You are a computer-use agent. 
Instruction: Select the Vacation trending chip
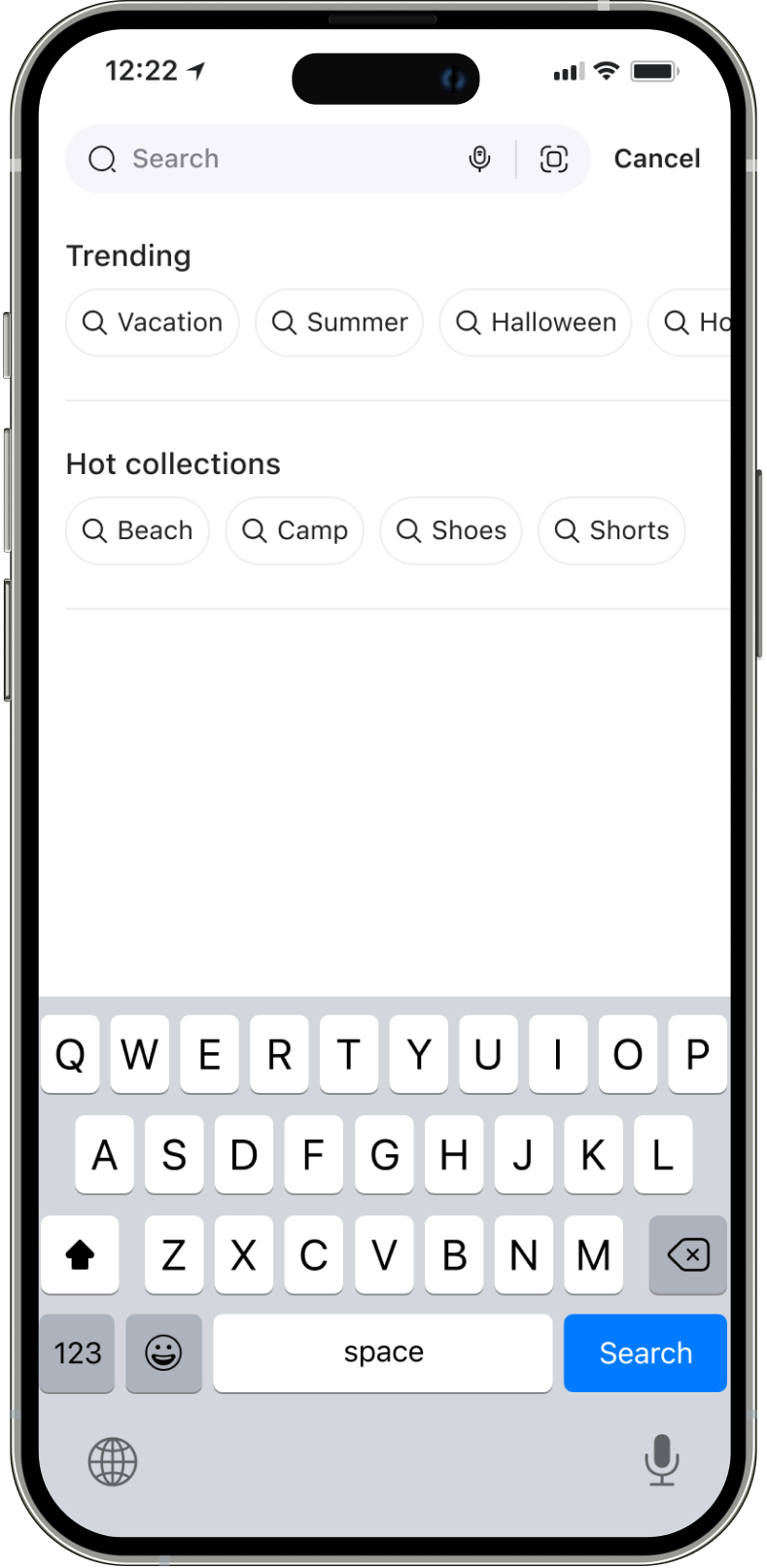pos(153,323)
